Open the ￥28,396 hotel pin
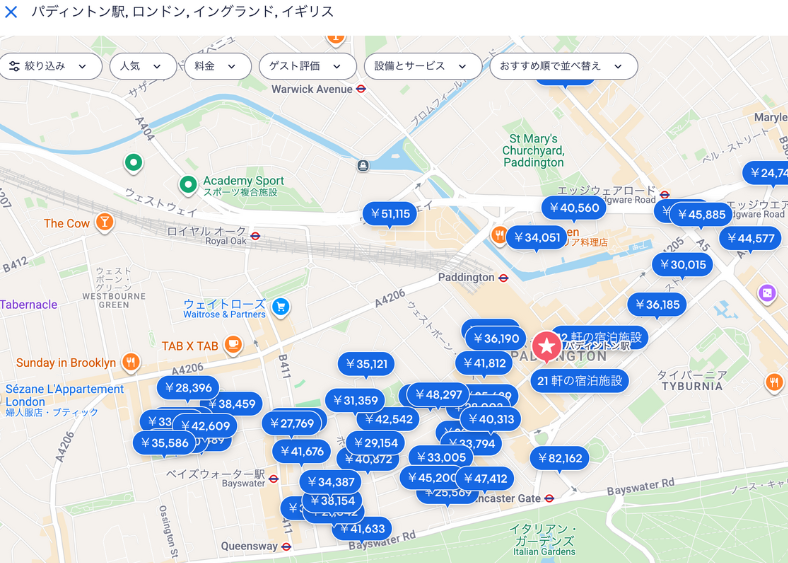The image size is (788, 563). [188, 388]
